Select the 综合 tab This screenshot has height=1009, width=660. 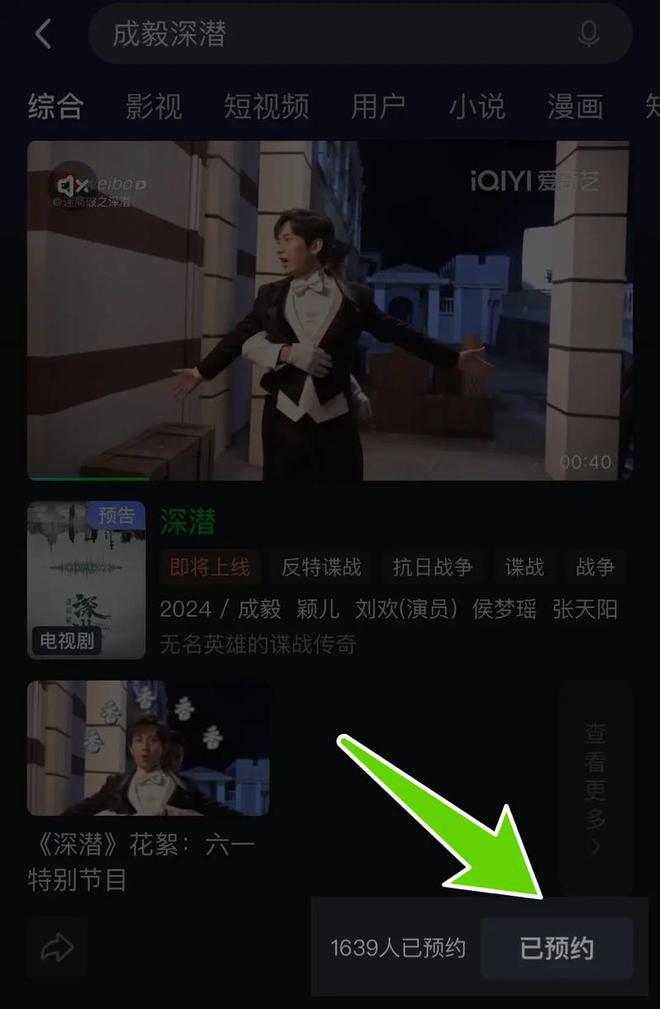55,106
